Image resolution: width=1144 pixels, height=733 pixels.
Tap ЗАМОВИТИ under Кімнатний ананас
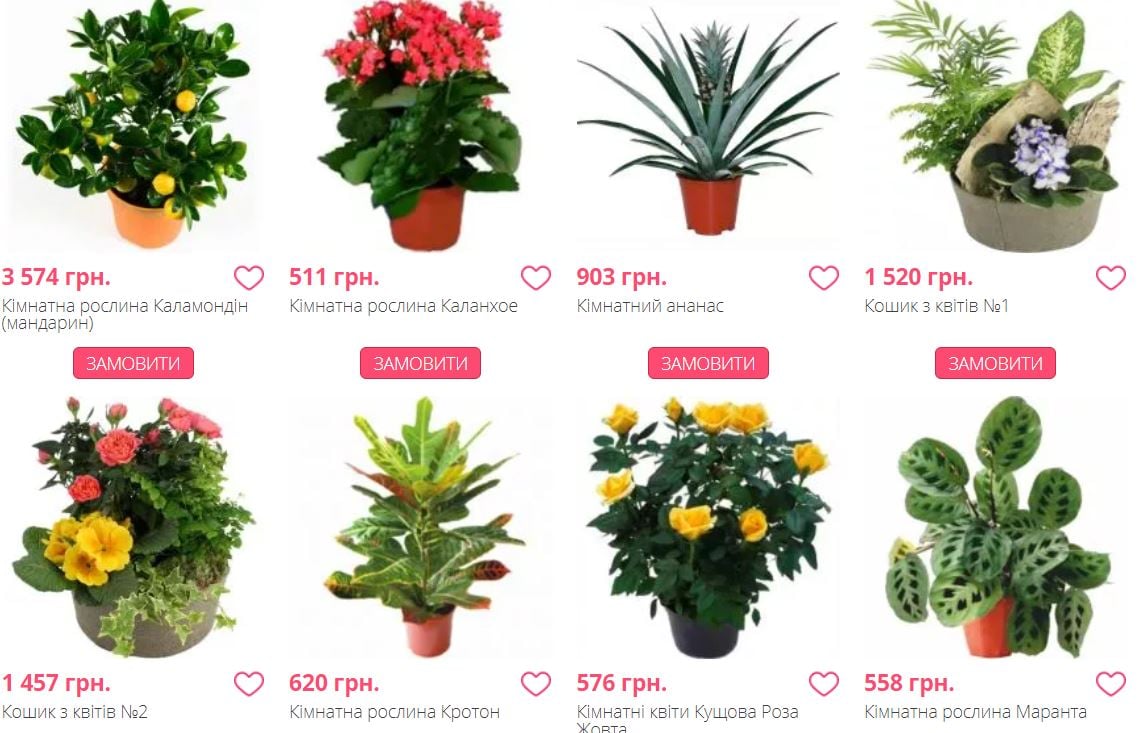coord(708,363)
